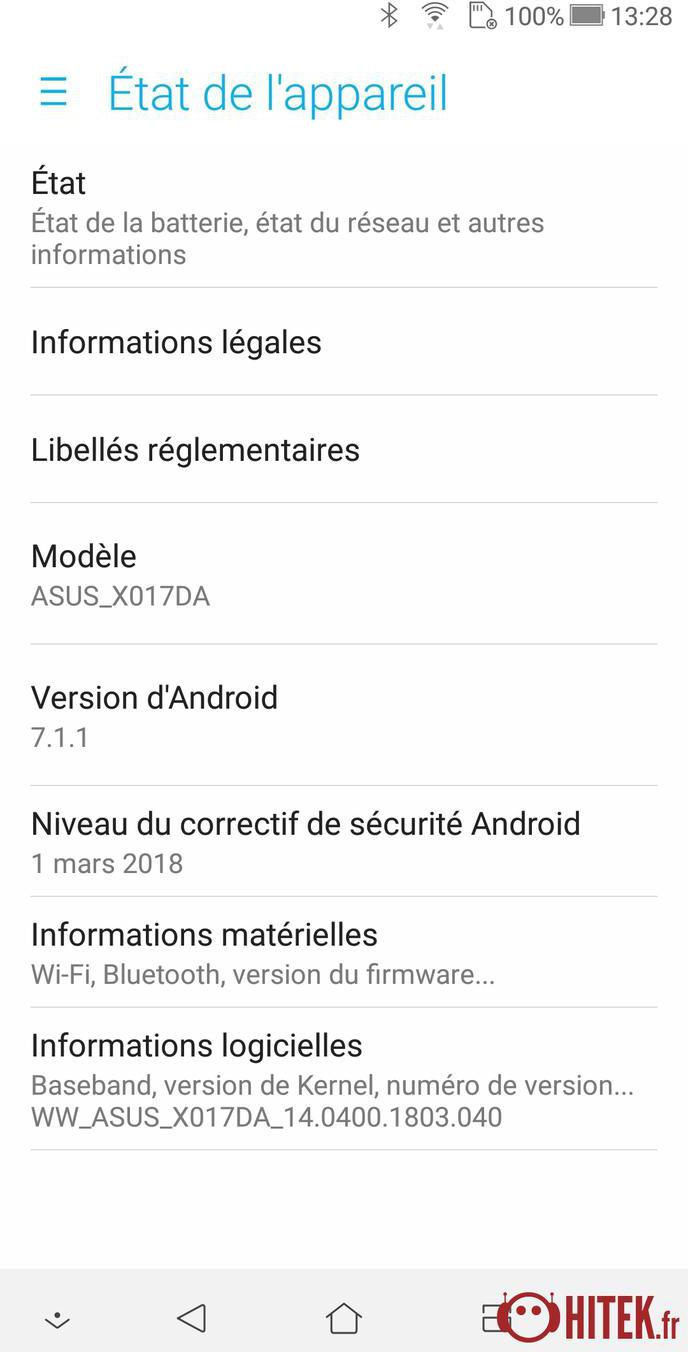Tap the Version d'Android row

click(x=344, y=715)
